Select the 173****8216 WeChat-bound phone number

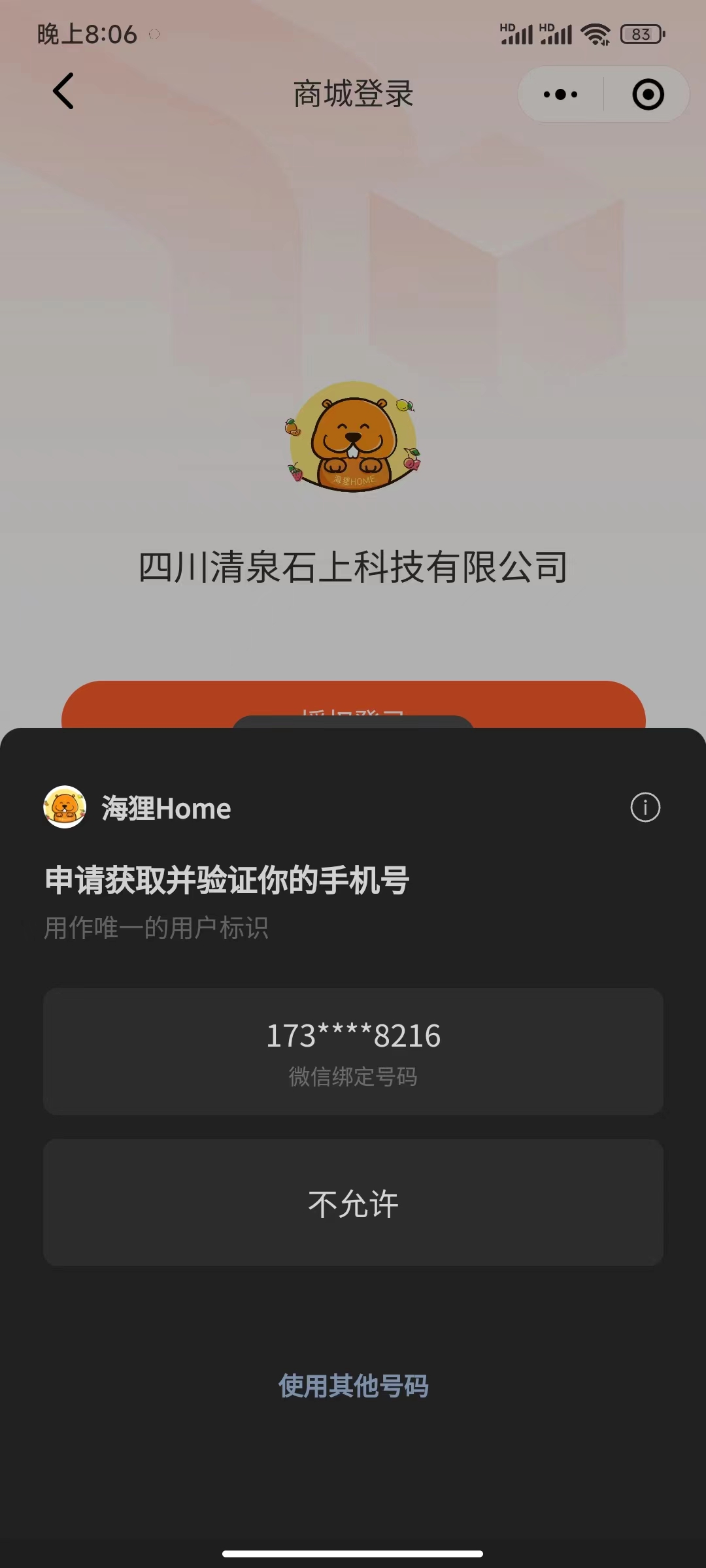coord(353,1051)
